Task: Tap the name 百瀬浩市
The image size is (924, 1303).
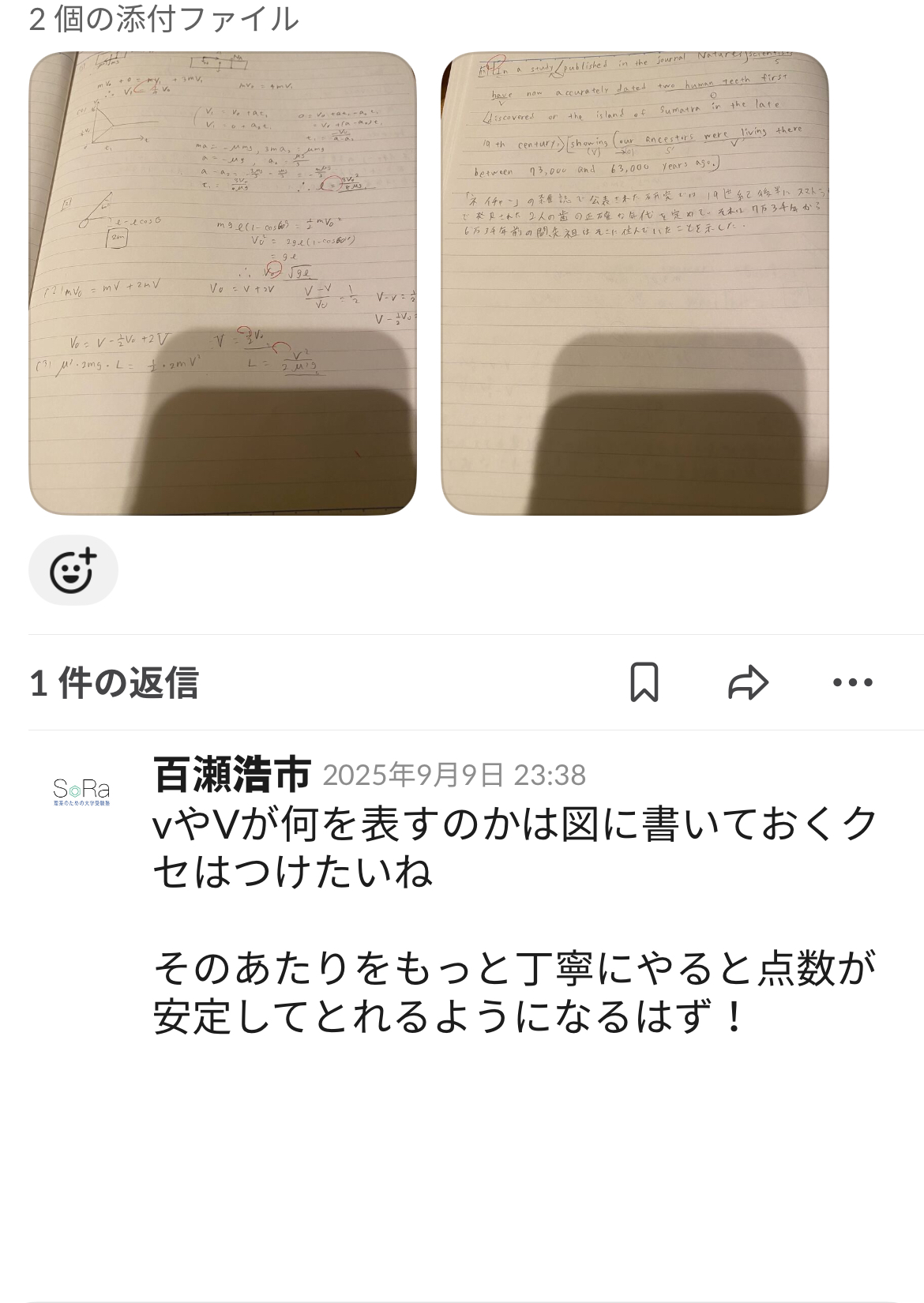Action: coord(231,775)
